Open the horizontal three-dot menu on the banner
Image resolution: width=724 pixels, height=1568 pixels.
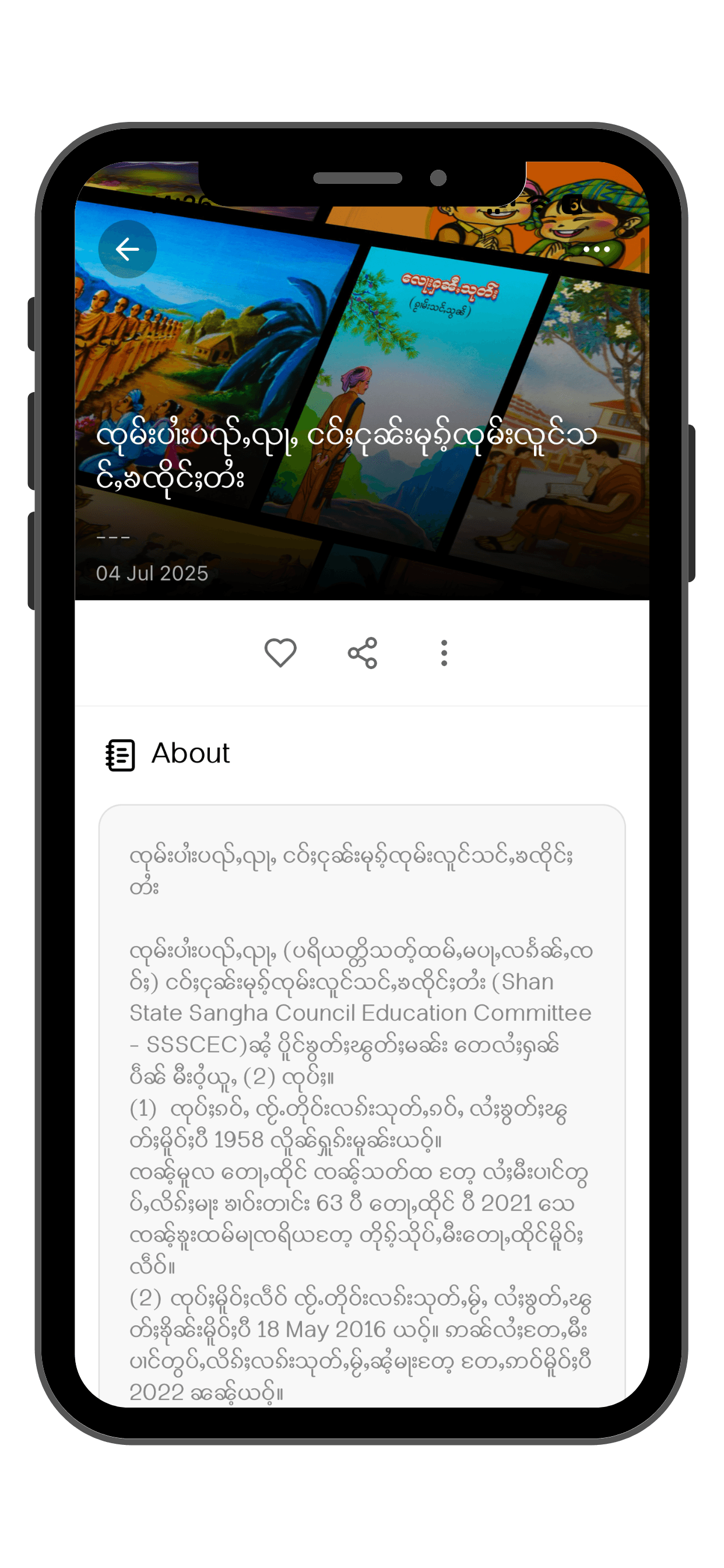point(596,249)
